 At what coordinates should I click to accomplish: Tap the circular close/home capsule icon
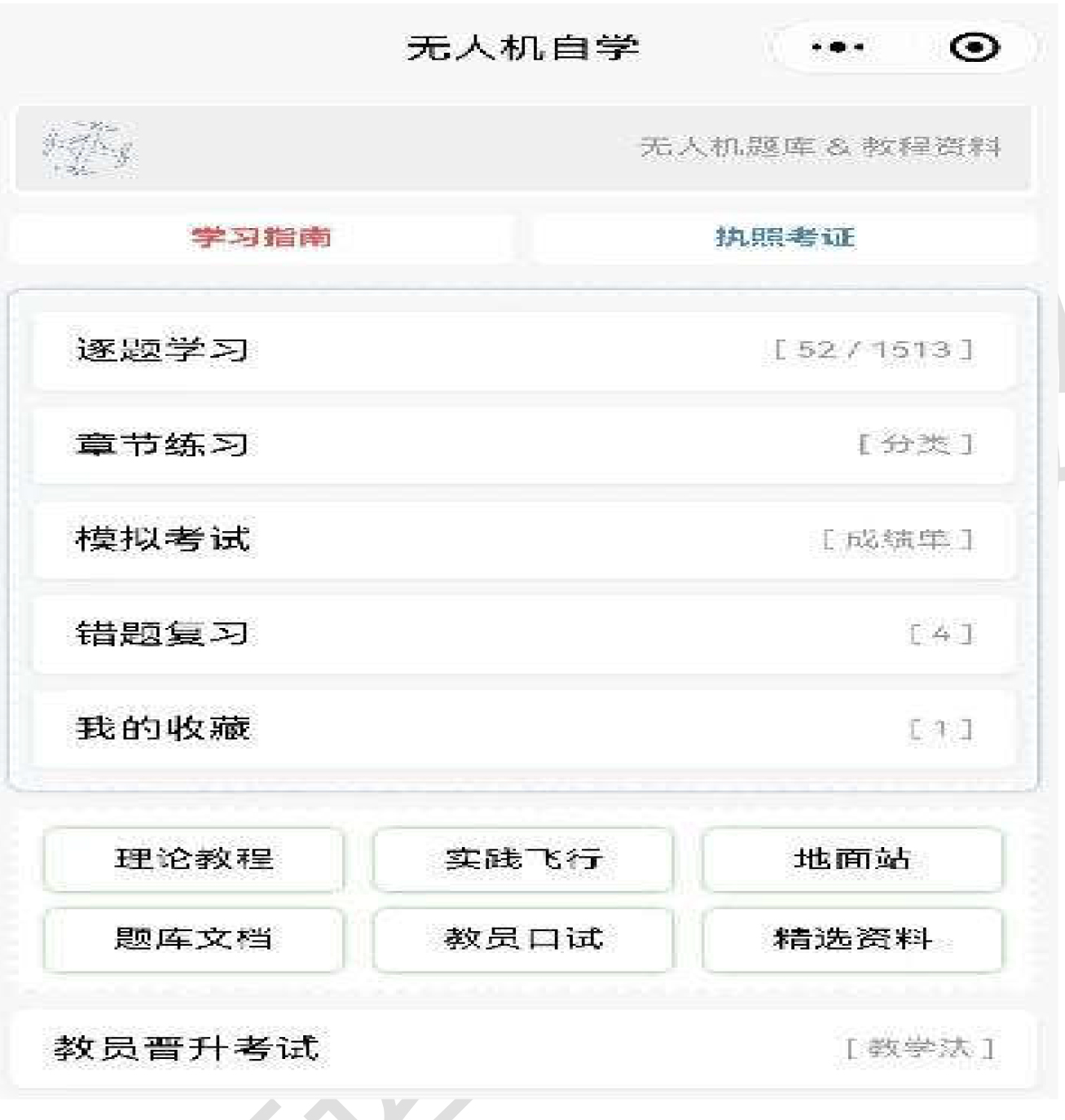click(x=975, y=47)
